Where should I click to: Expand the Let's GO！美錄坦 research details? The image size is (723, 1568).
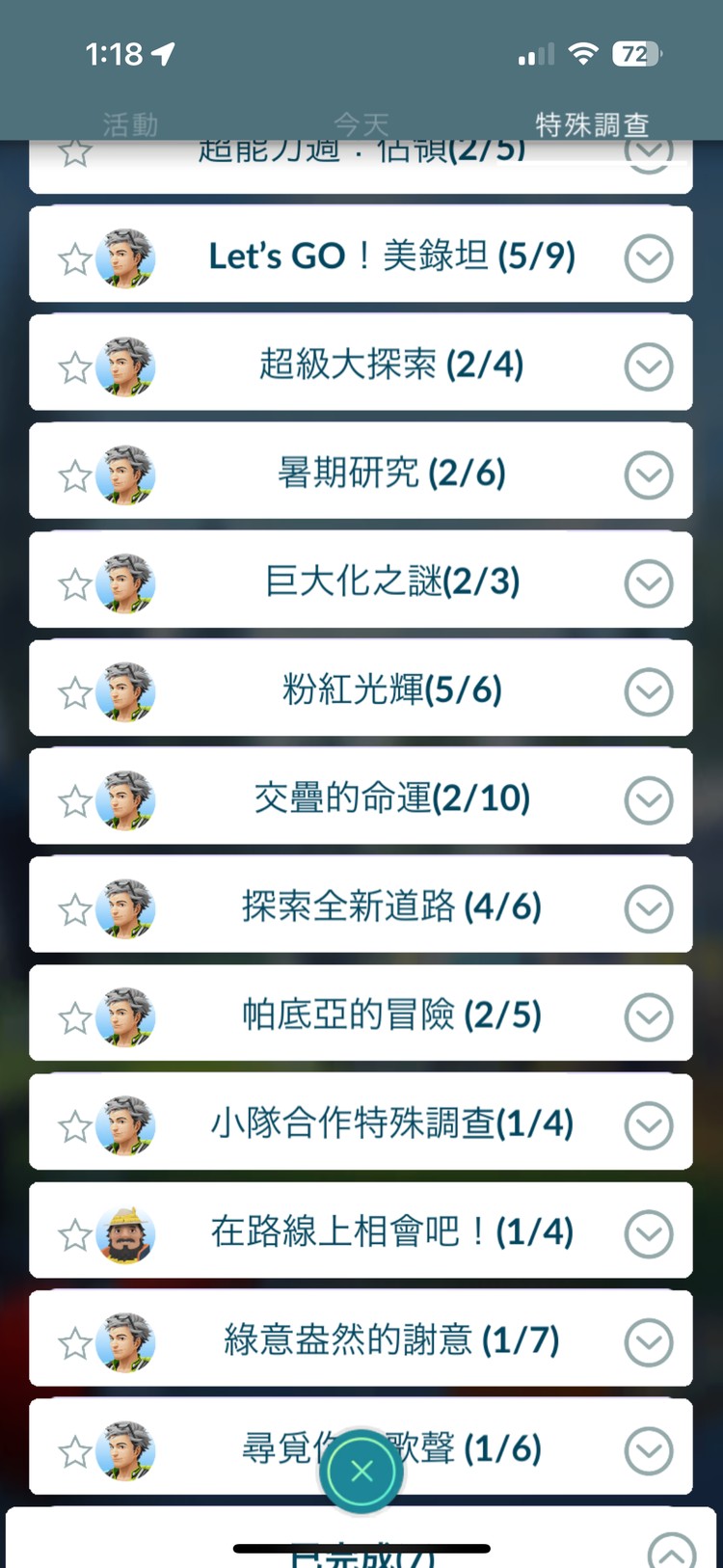point(648,257)
